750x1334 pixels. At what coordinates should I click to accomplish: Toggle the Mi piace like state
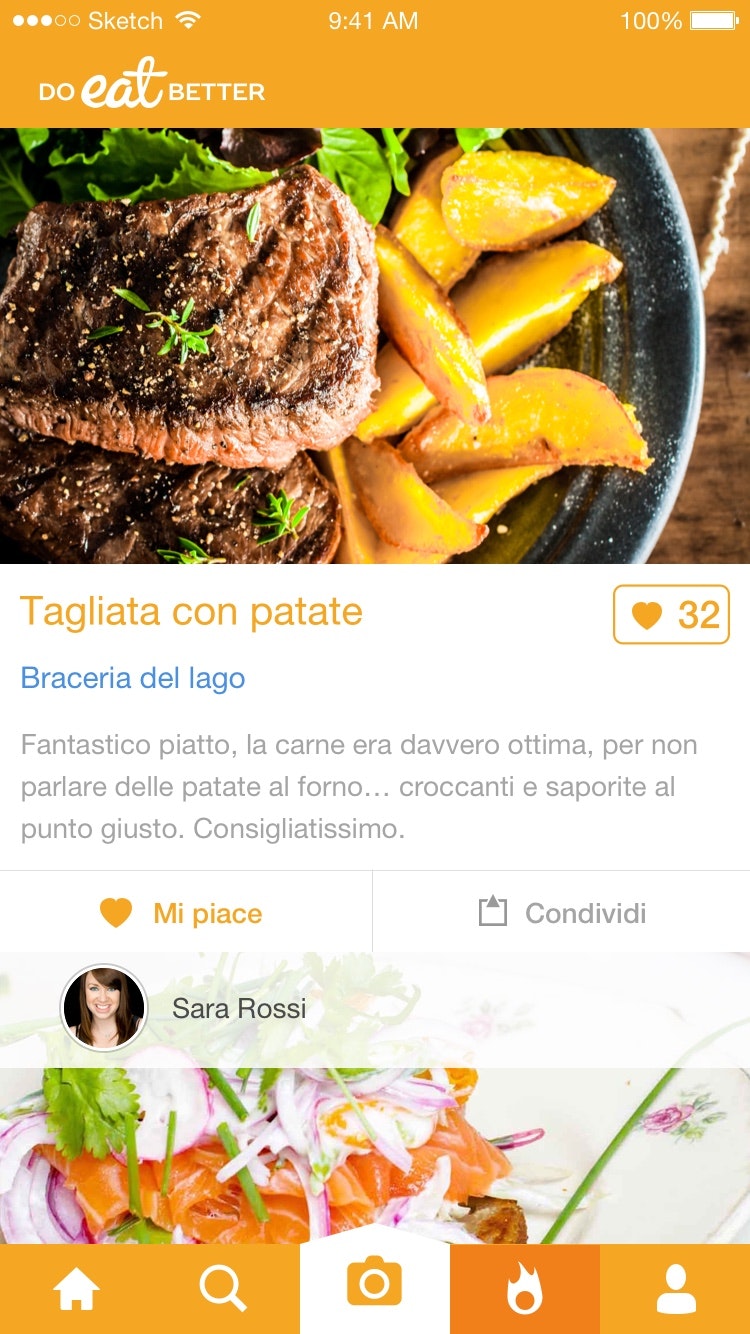pyautogui.click(x=185, y=911)
